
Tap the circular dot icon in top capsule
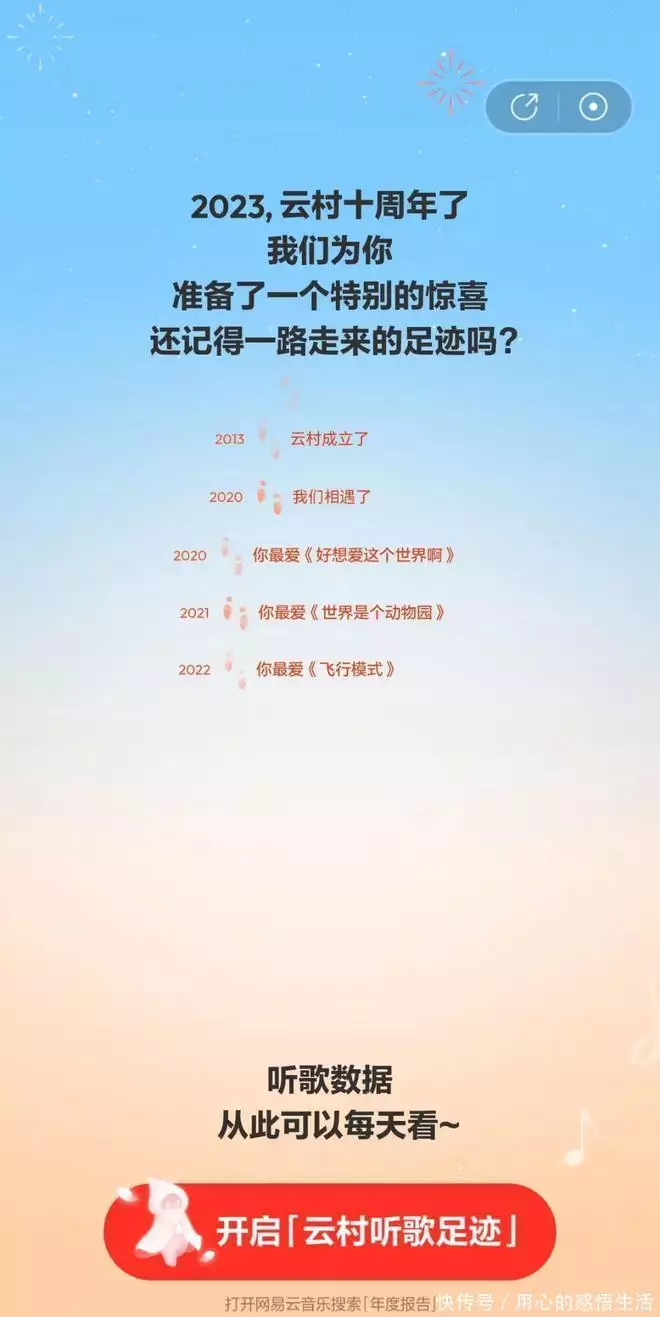pyautogui.click(x=593, y=107)
